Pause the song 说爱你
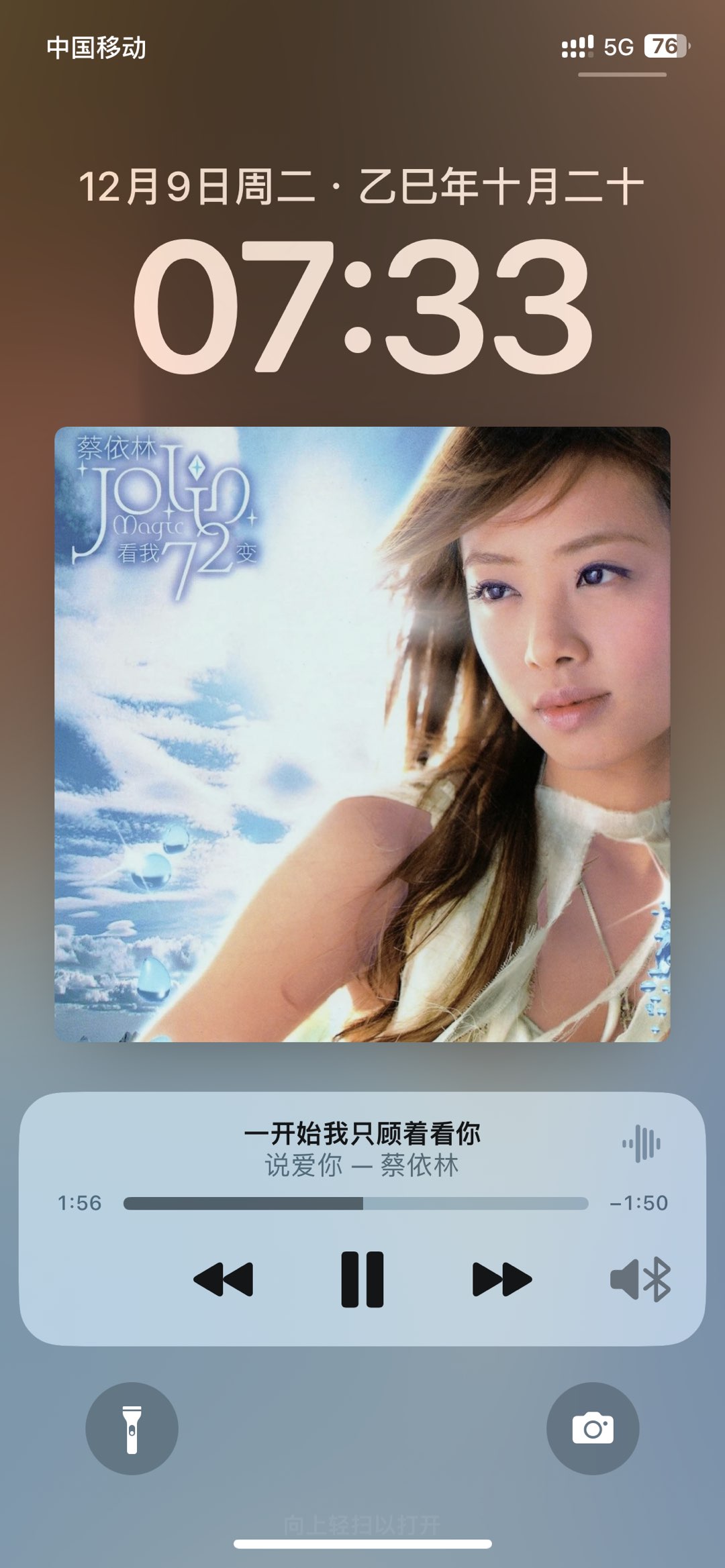 coord(362,1279)
